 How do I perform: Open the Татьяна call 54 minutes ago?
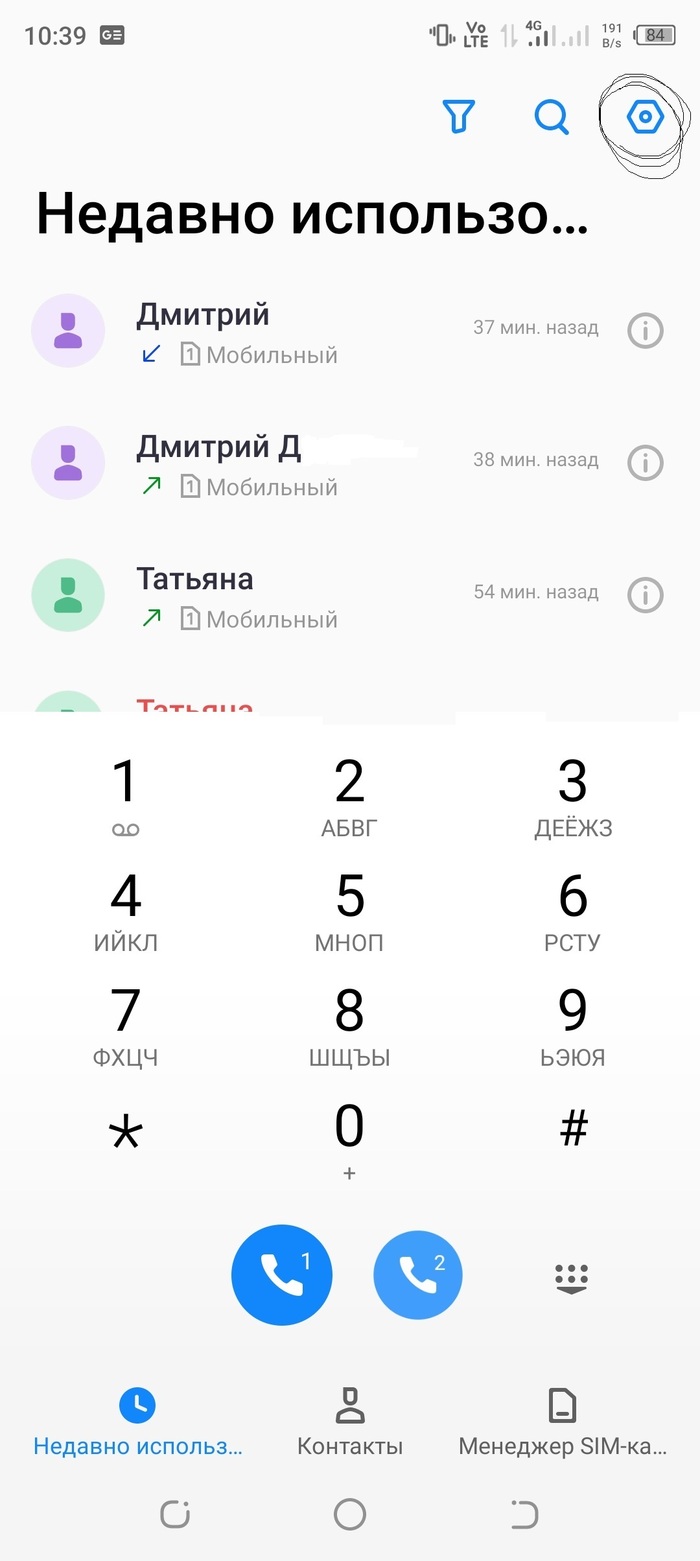coord(300,596)
